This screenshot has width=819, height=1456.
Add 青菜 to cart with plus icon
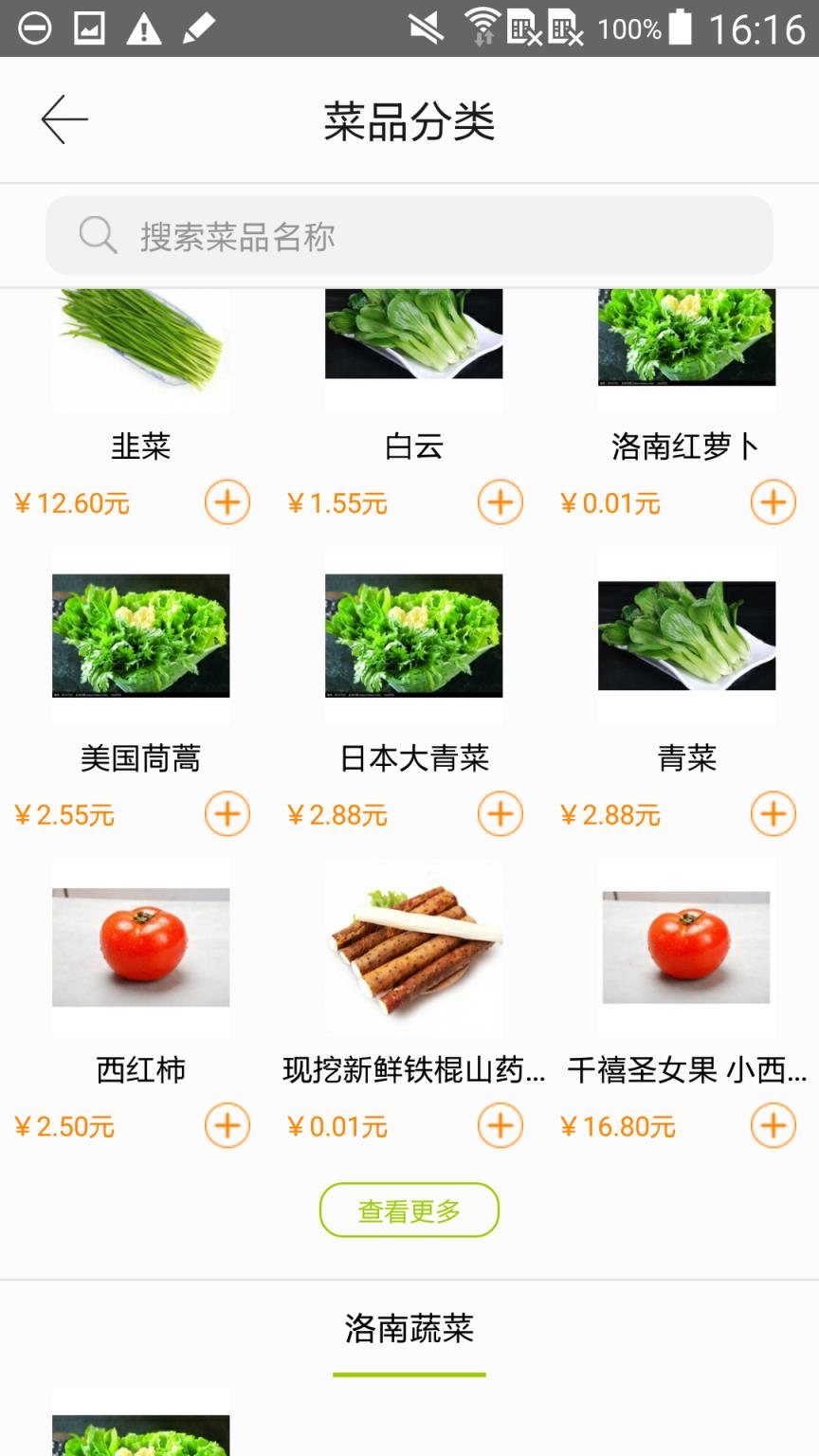coord(773,813)
